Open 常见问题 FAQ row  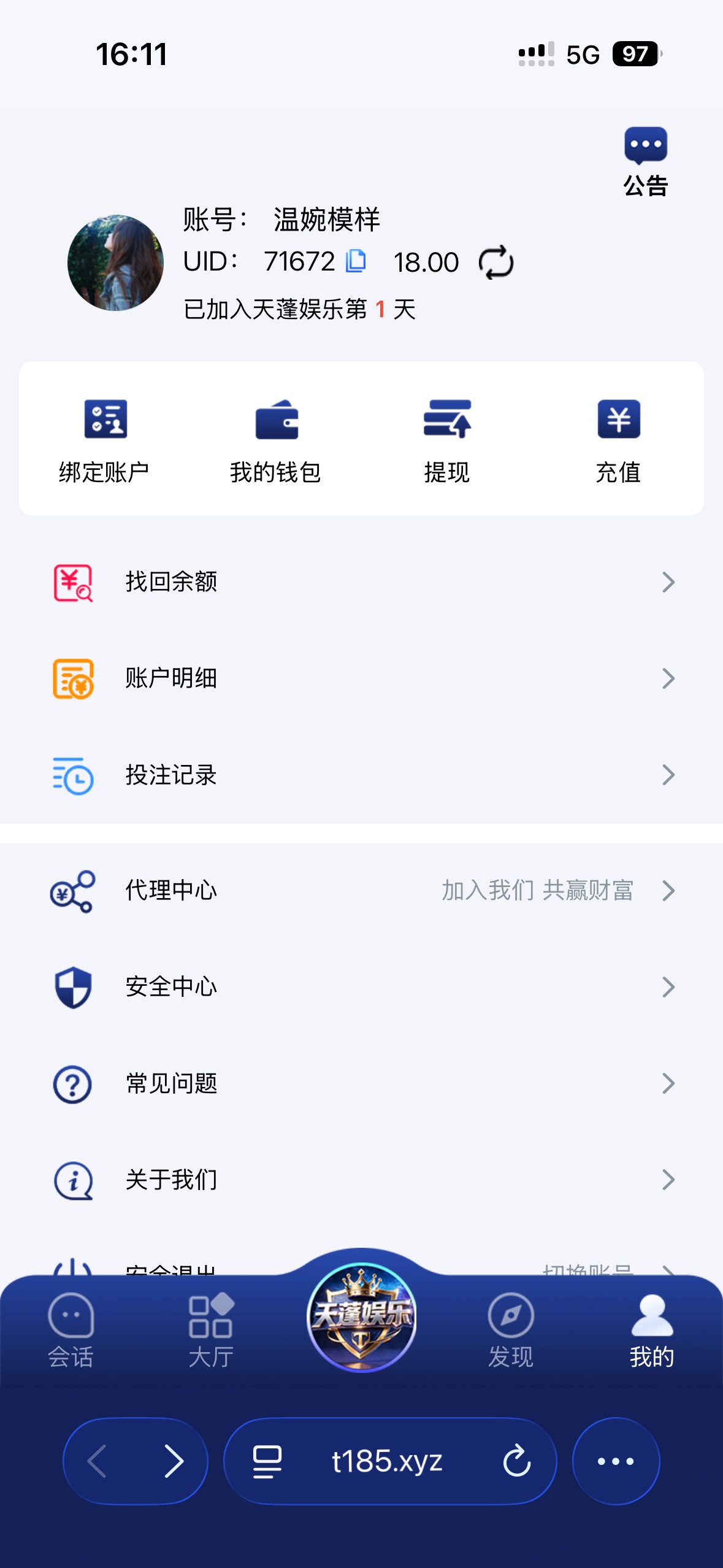(x=361, y=1083)
